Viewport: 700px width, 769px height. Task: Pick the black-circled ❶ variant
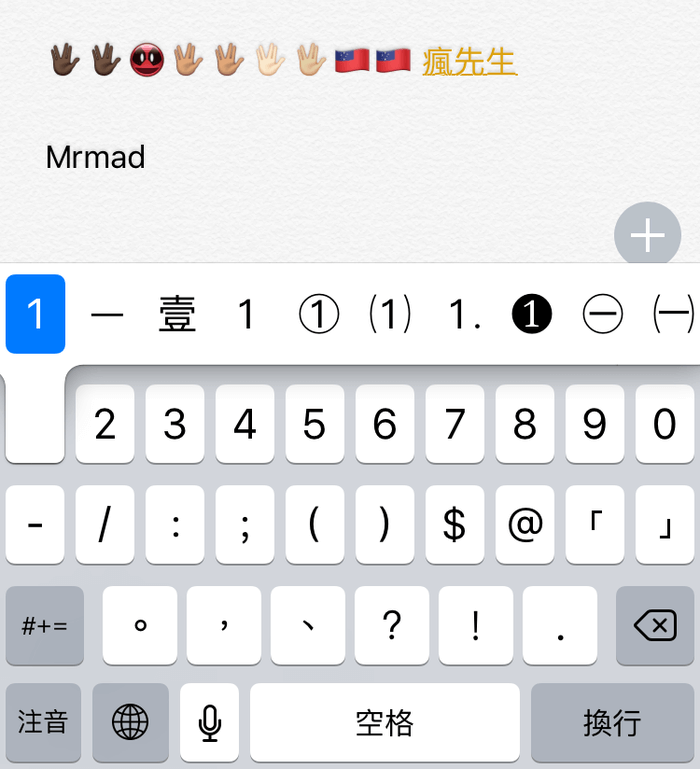(531, 316)
